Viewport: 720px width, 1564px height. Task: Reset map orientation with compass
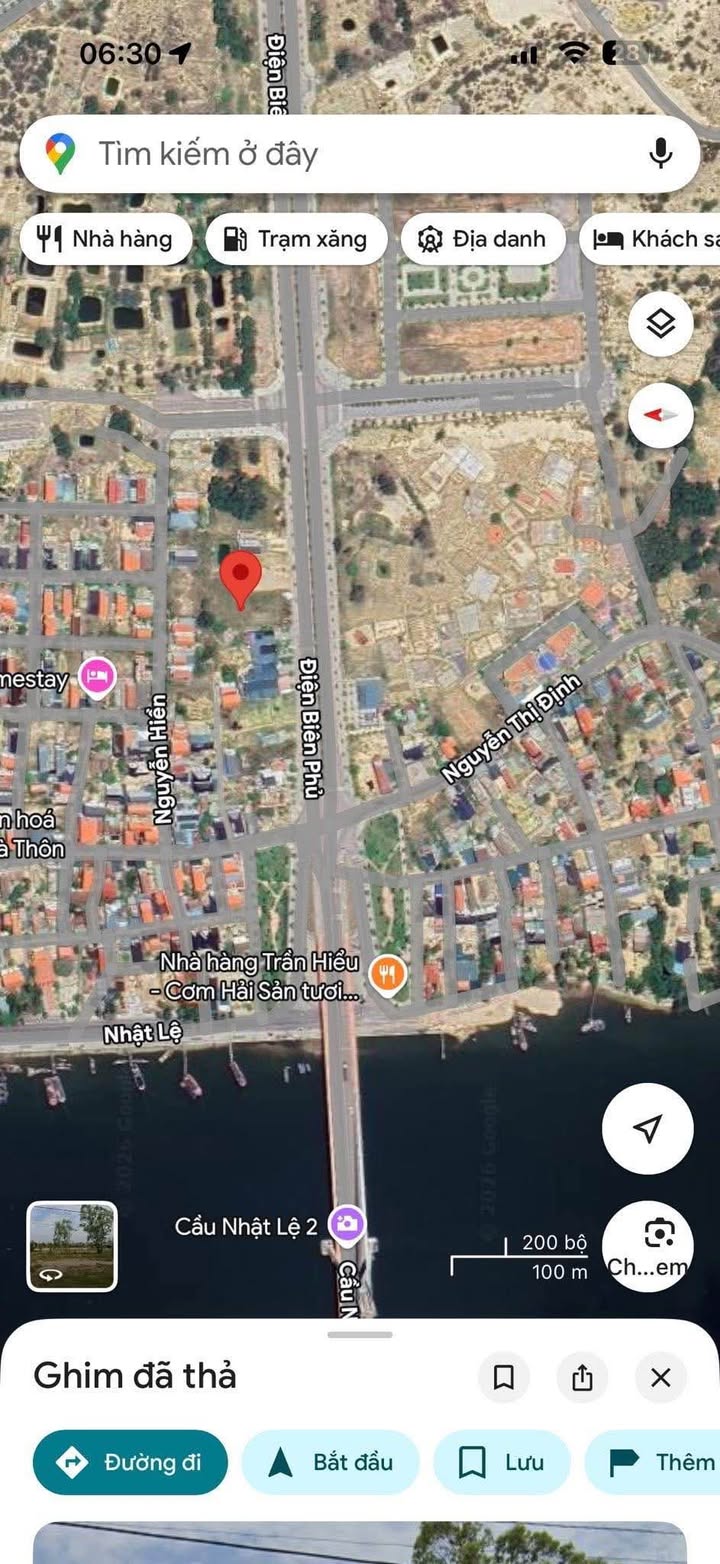click(x=661, y=414)
